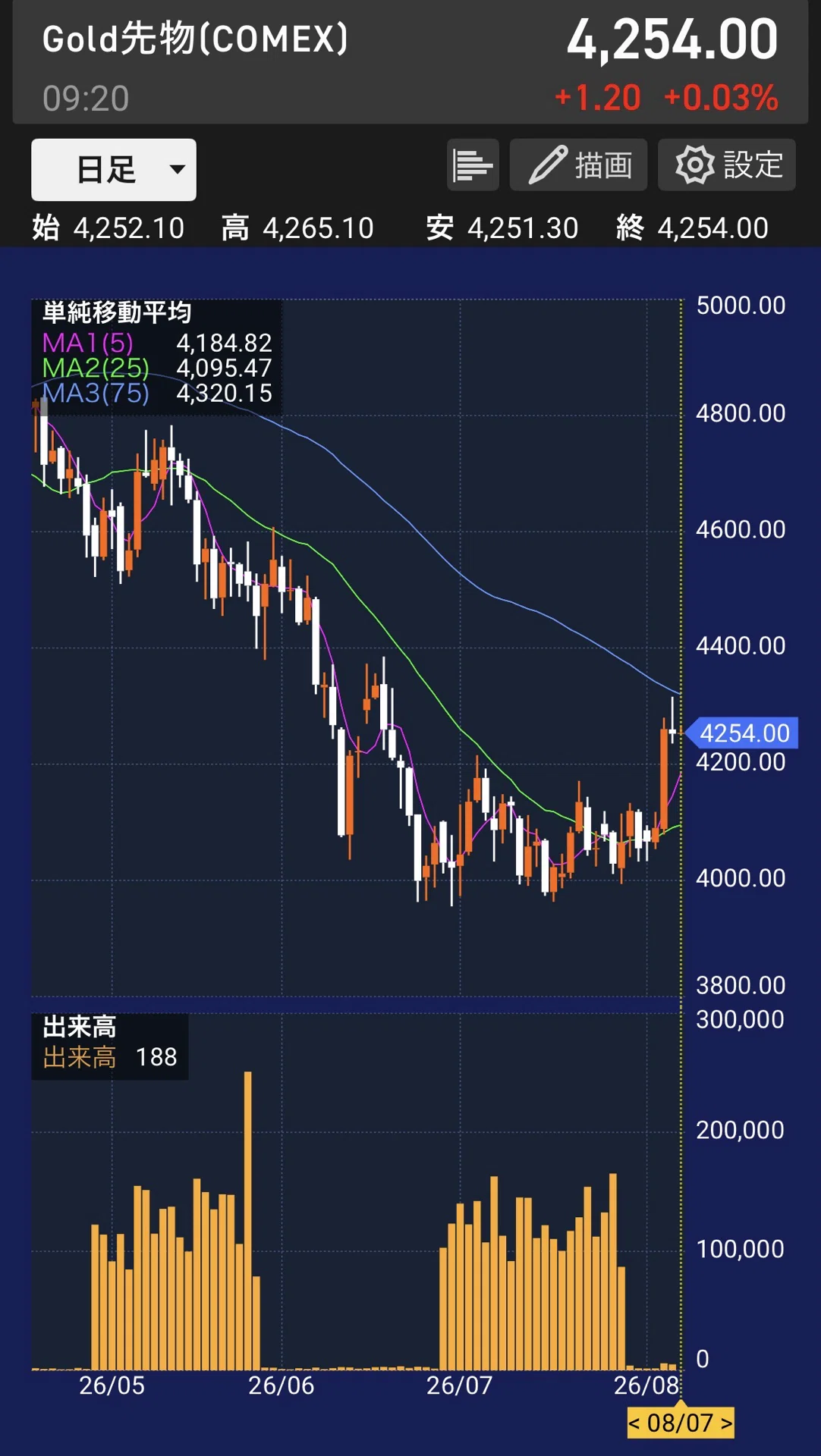Viewport: 821px width, 1456px height.
Task: Open the 日足 timeframe dropdown
Action: point(114,169)
